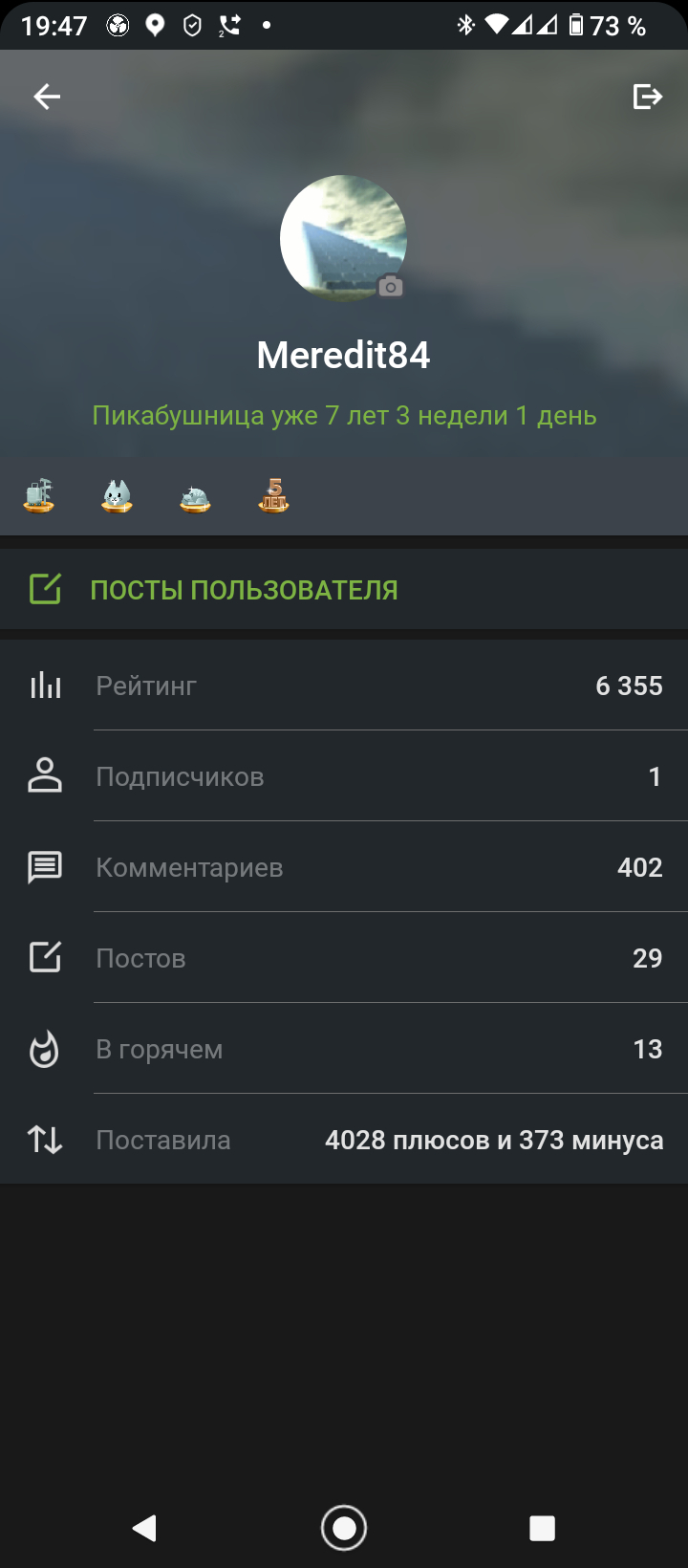Tap the log out icon
Viewport: 688px width, 1568px height.
(647, 97)
